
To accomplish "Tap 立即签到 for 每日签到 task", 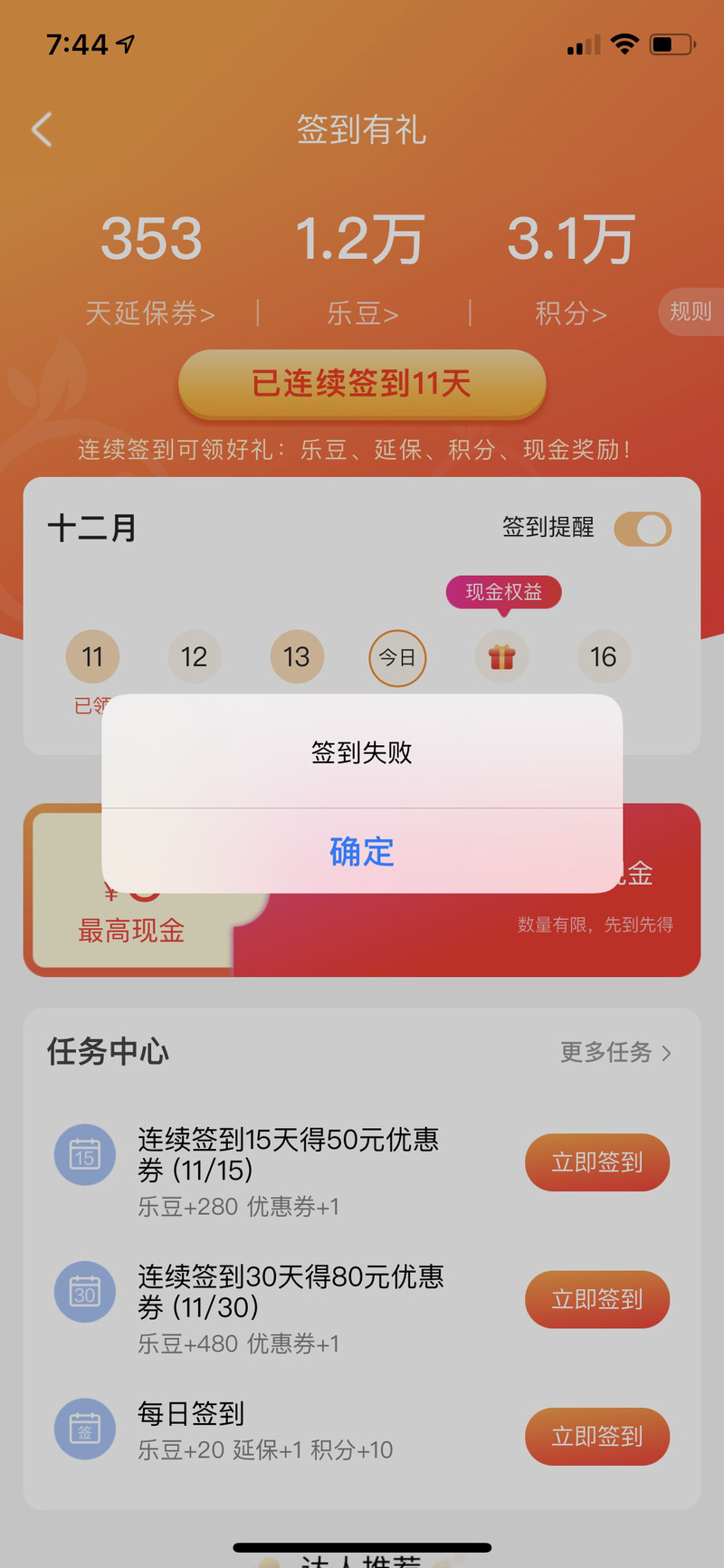I will 596,1437.
